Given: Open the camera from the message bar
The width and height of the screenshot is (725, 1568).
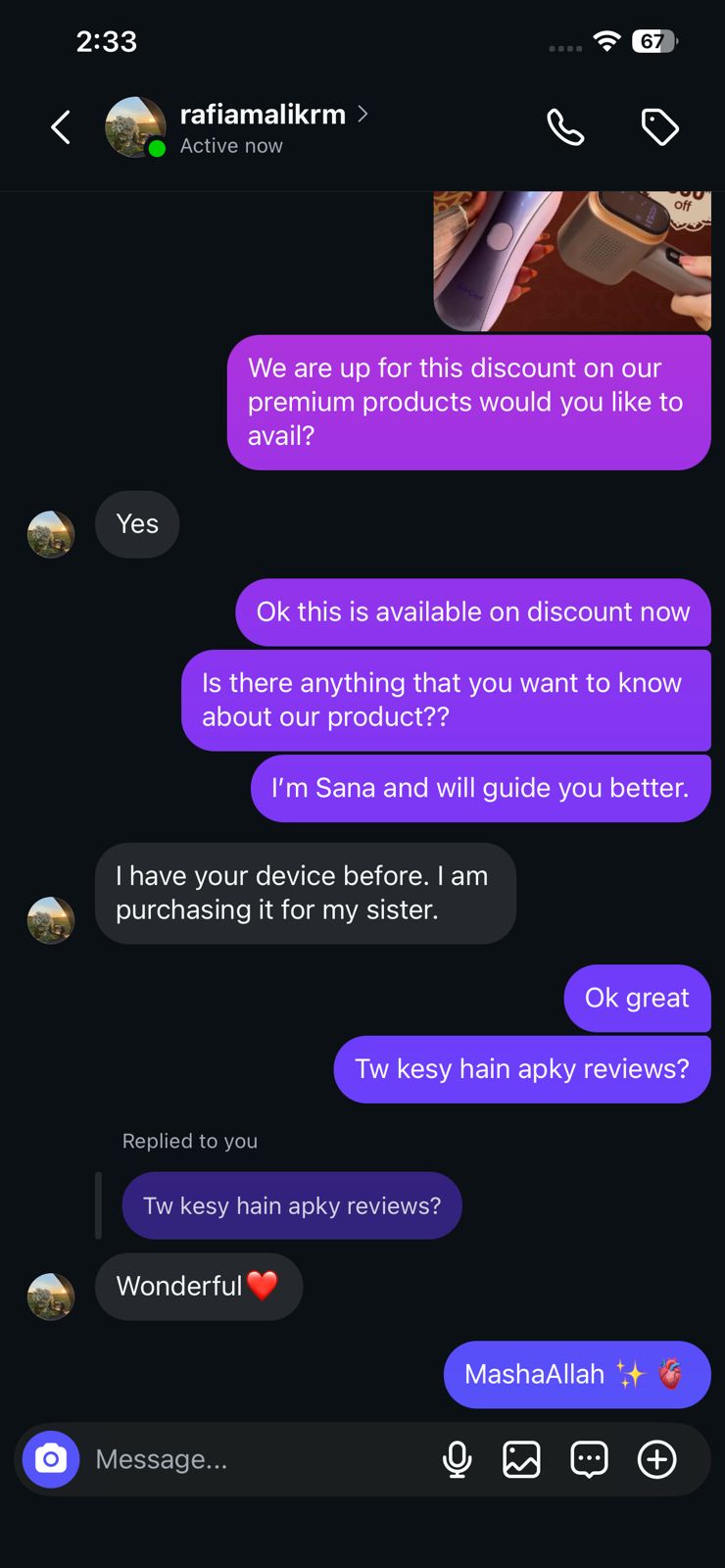Looking at the screenshot, I should pyautogui.click(x=51, y=1459).
